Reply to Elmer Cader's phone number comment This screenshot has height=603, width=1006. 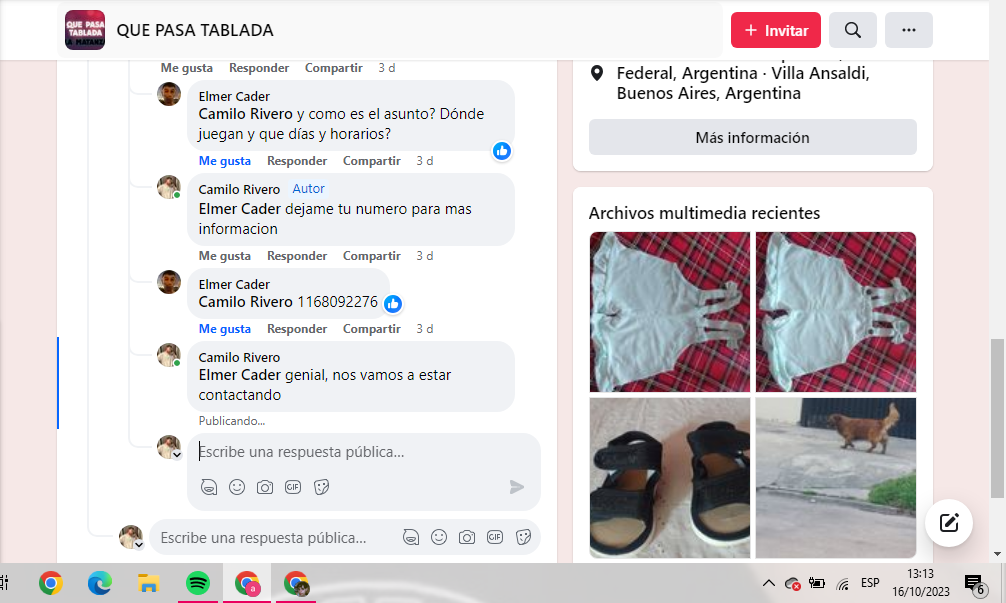[296, 329]
